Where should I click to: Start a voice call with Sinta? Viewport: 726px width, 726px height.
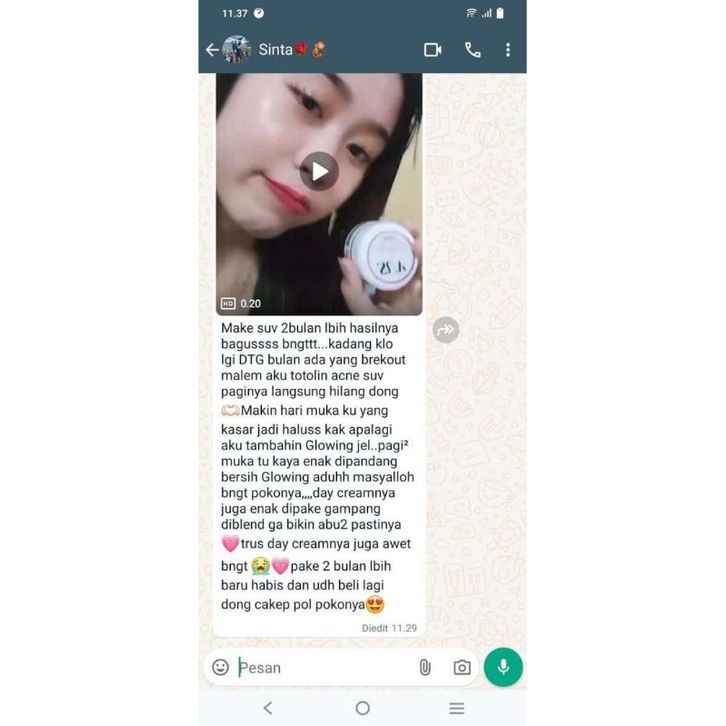pos(472,50)
